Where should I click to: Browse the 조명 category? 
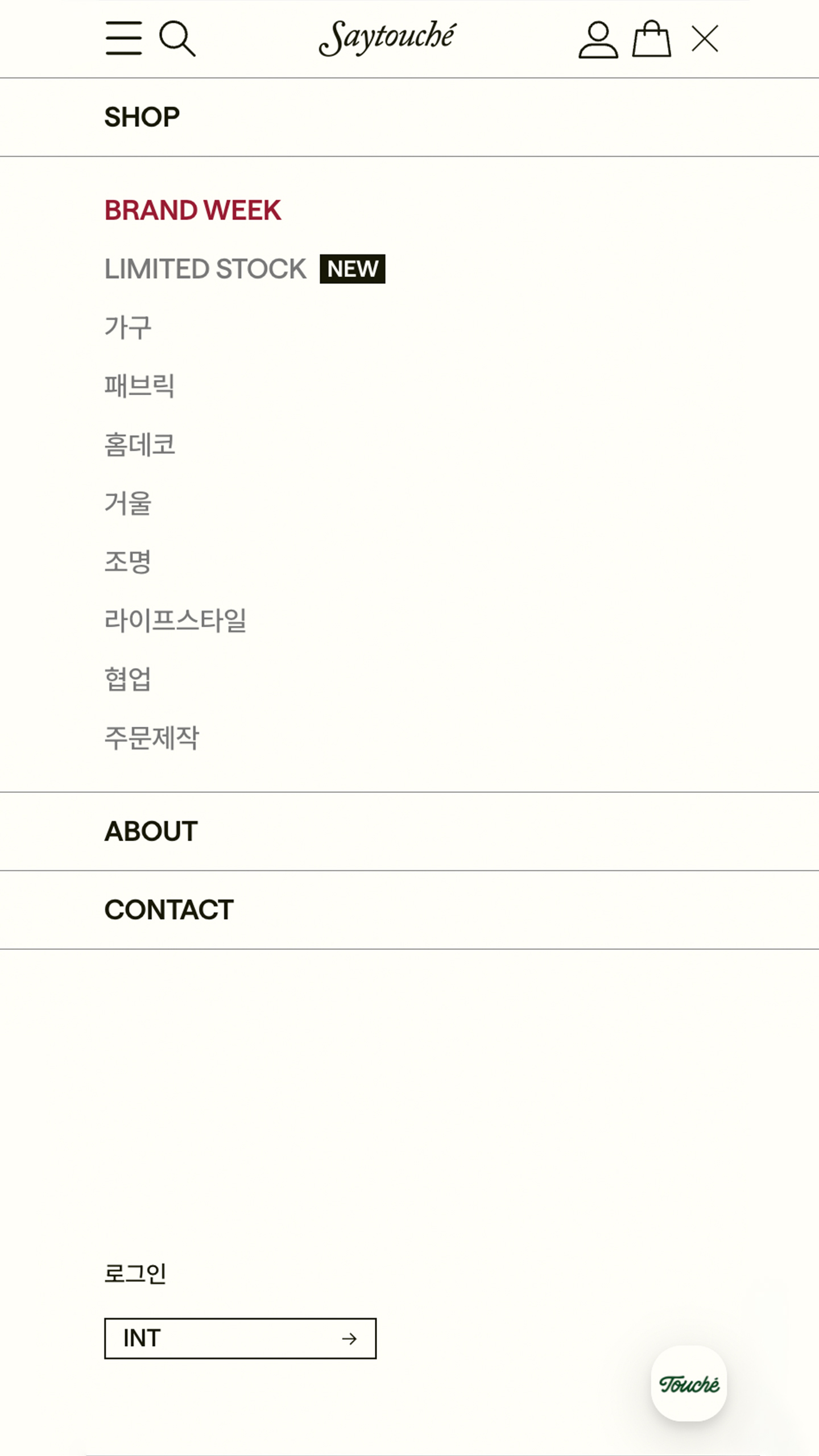pyautogui.click(x=128, y=562)
